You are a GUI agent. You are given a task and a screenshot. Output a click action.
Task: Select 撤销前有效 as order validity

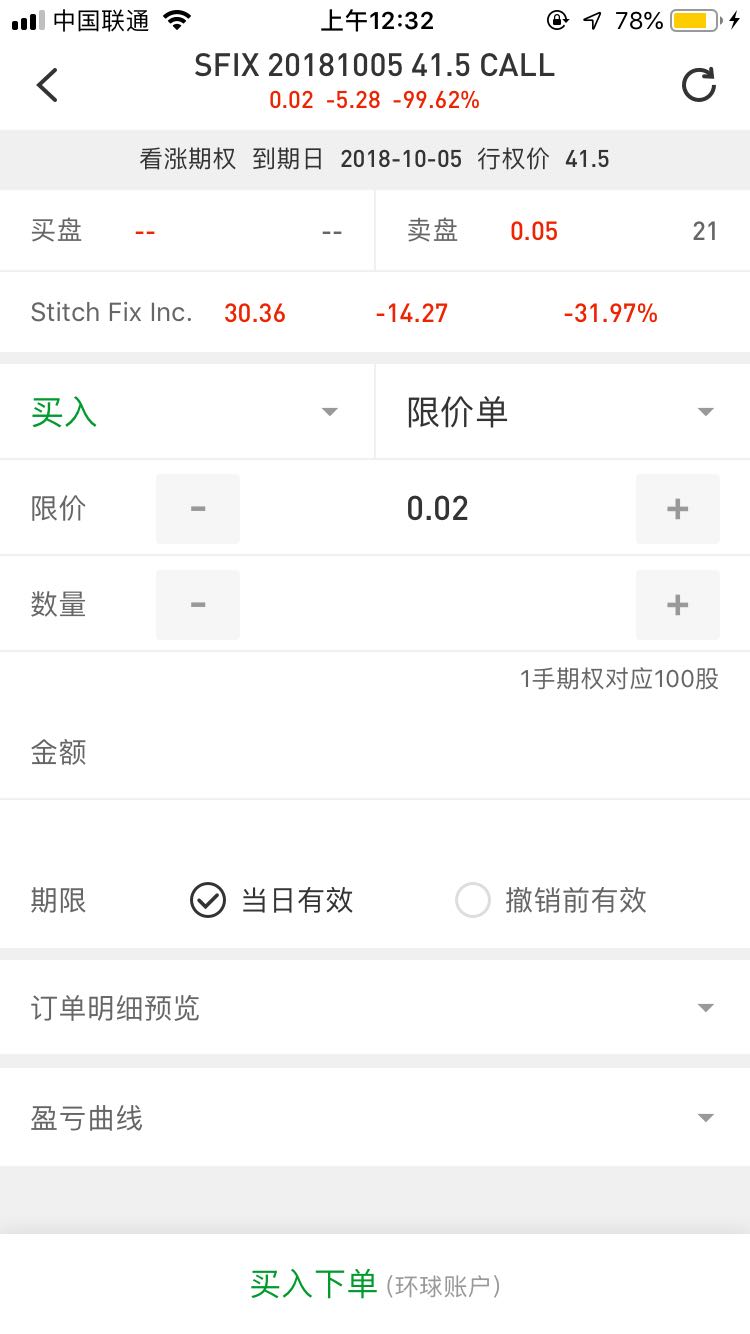551,901
